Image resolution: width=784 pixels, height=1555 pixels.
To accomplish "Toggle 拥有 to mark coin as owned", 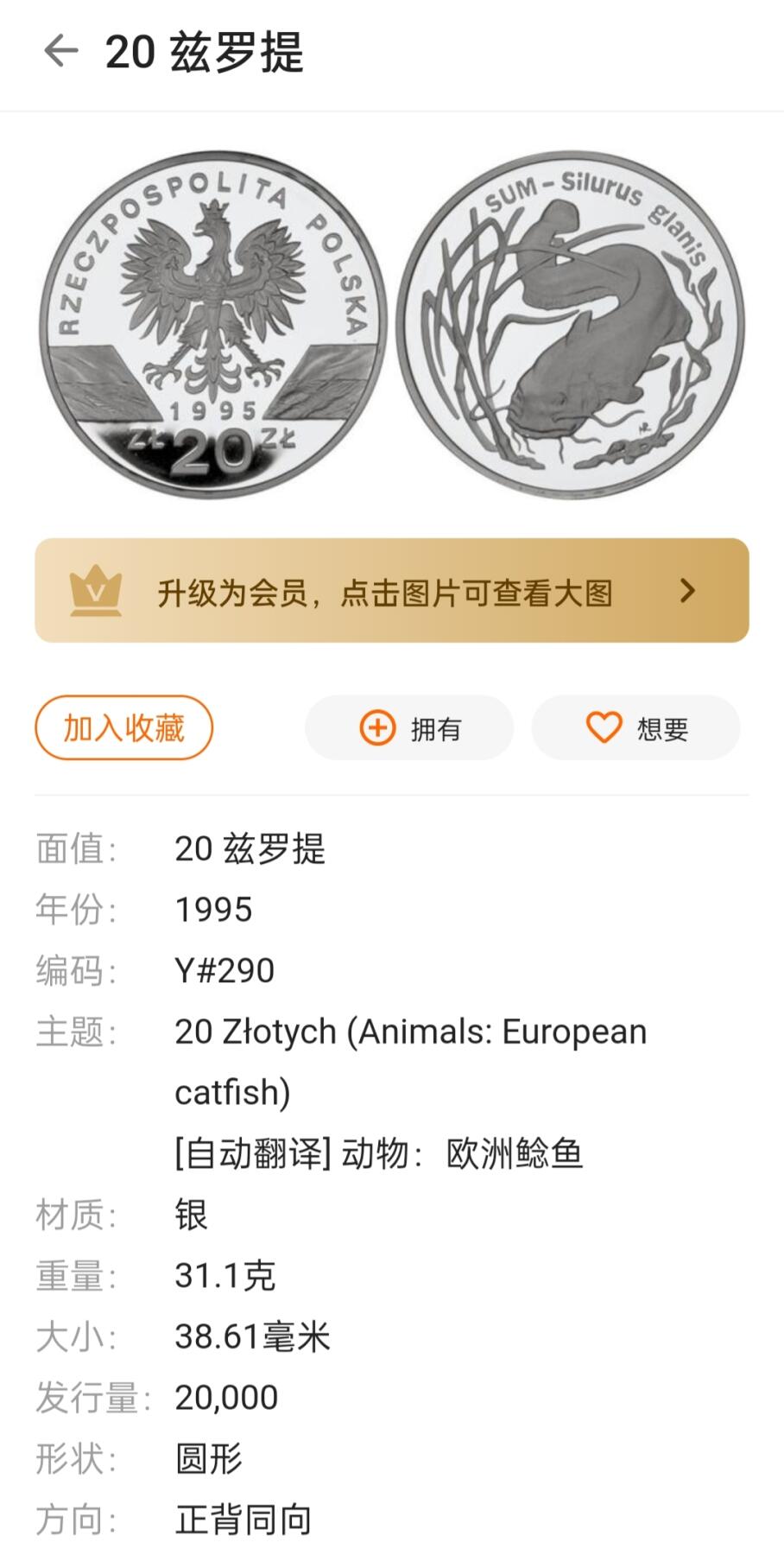I will click(410, 728).
